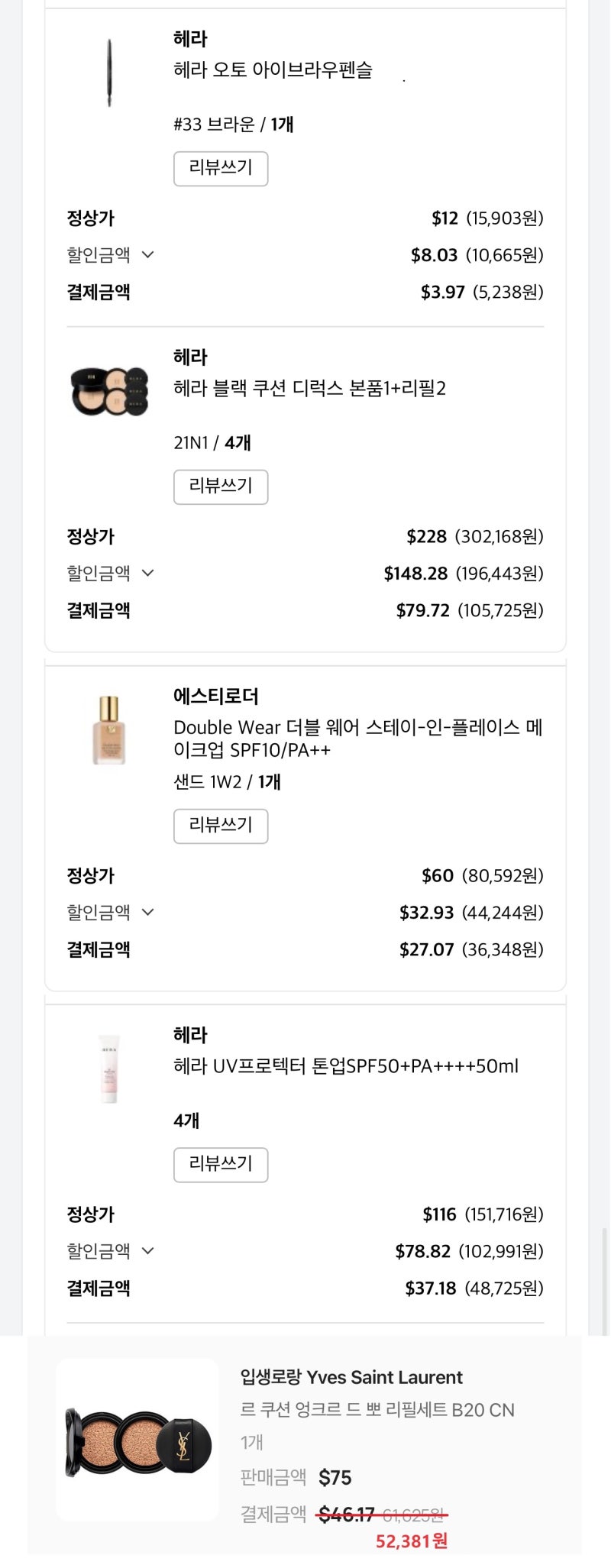Click 리뷰쓰기 for the eyebrow pencil
The image size is (611, 1568).
[220, 168]
